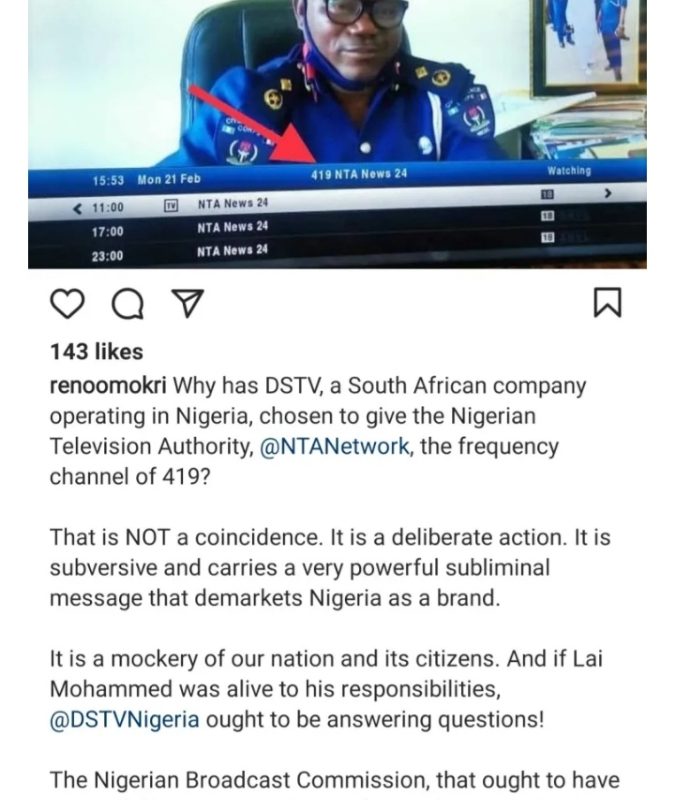
Task: Like the renoomokri post
Action: click(x=68, y=303)
